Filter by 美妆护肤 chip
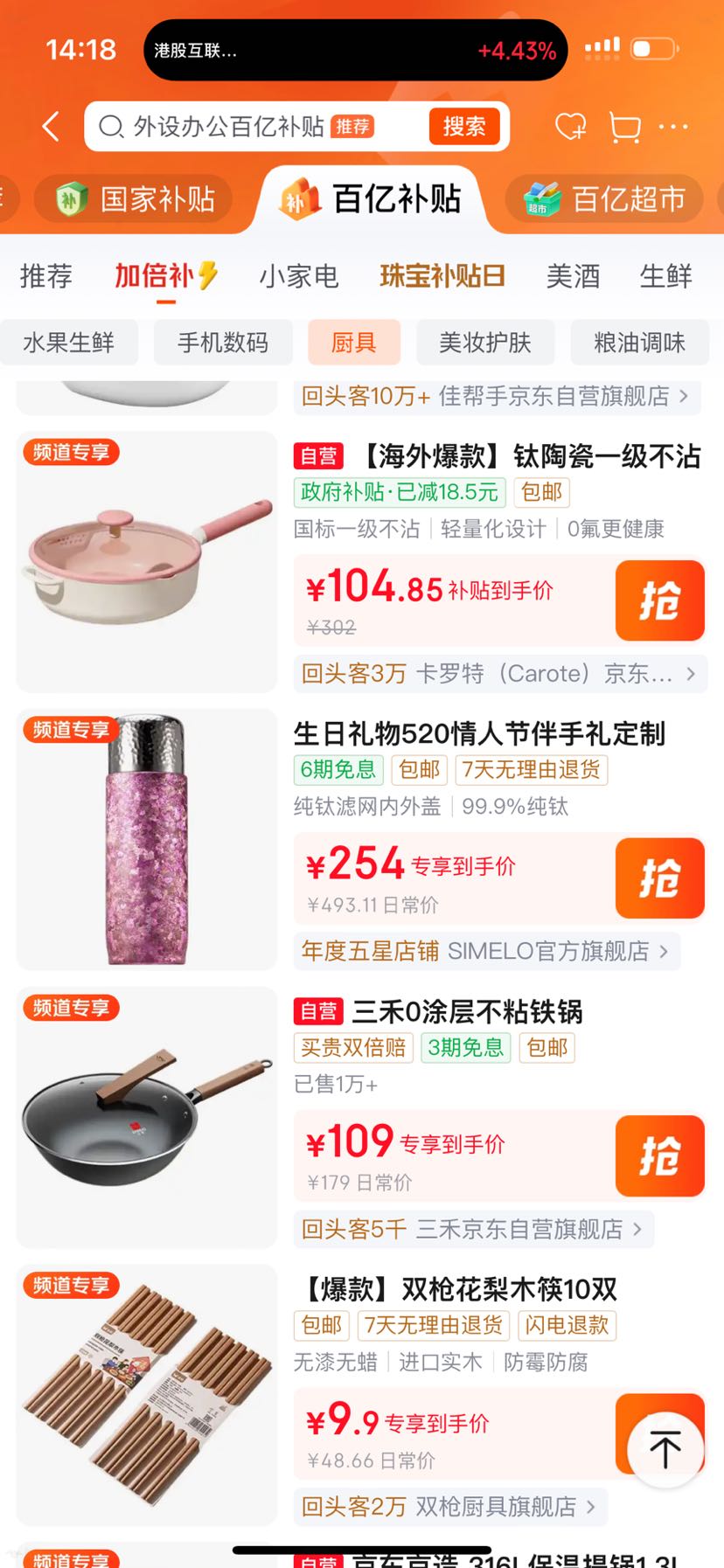Screen dimensions: 724x1568 (x=485, y=342)
